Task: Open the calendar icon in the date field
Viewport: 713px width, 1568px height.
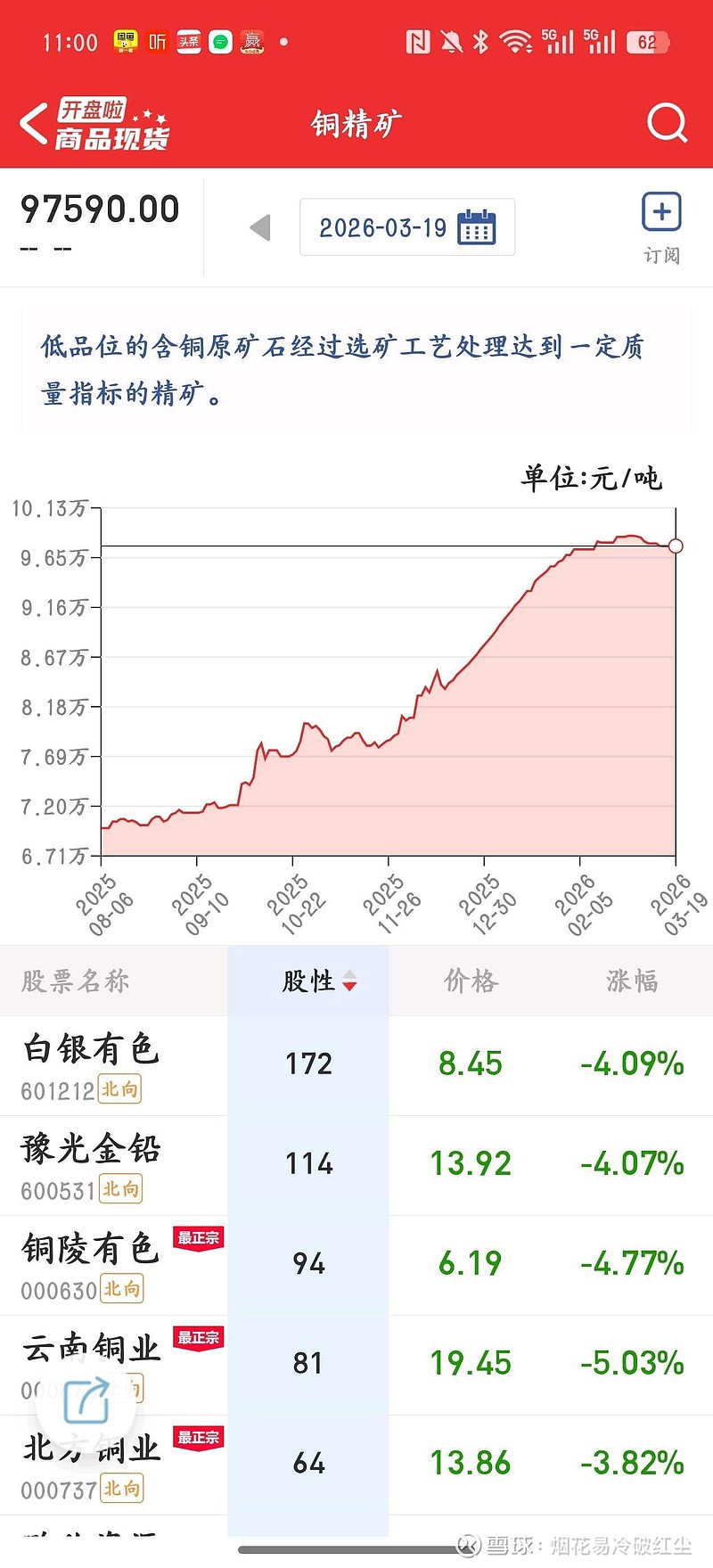Action: [x=478, y=227]
